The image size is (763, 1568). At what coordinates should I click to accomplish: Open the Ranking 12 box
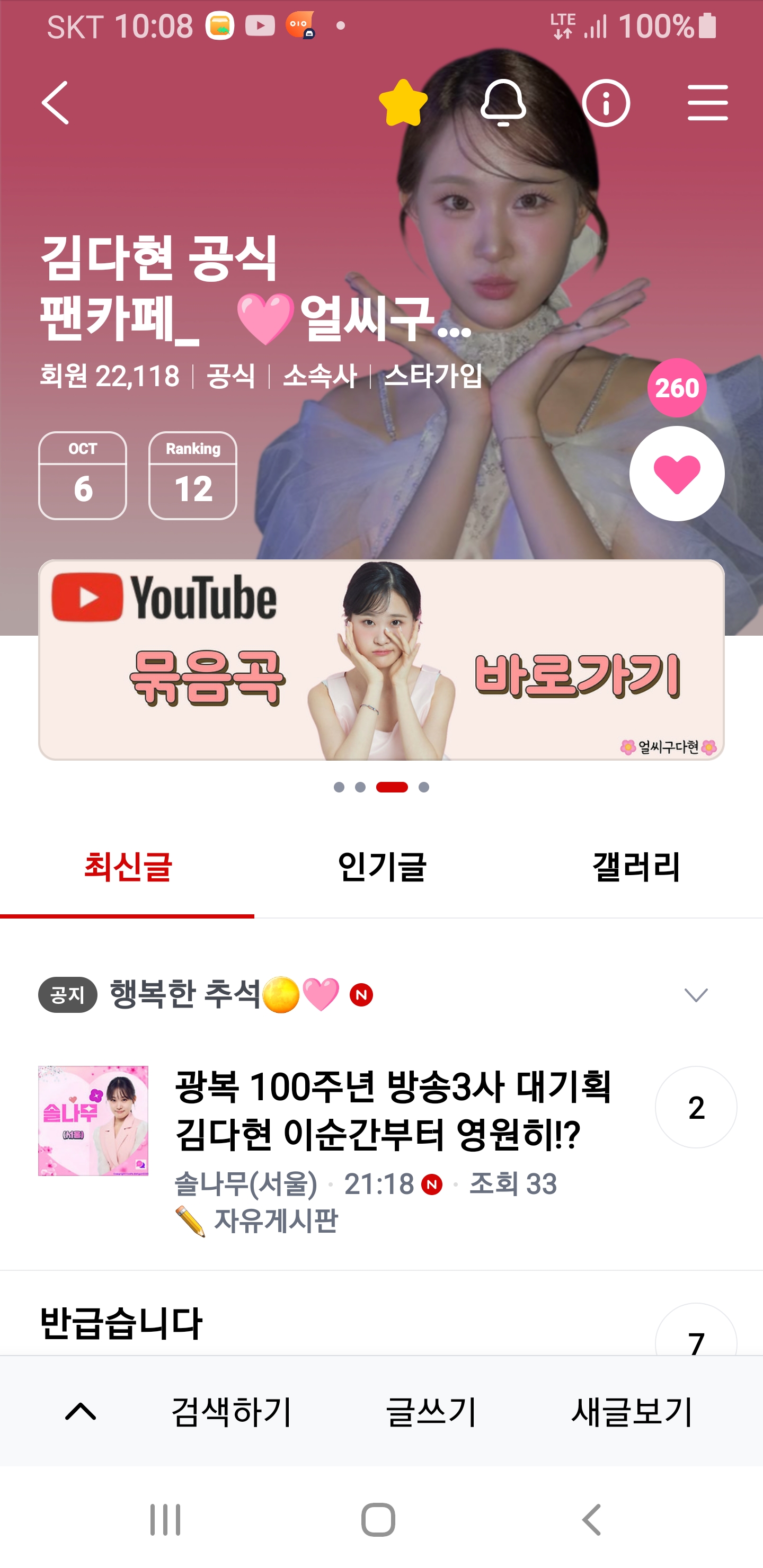192,475
